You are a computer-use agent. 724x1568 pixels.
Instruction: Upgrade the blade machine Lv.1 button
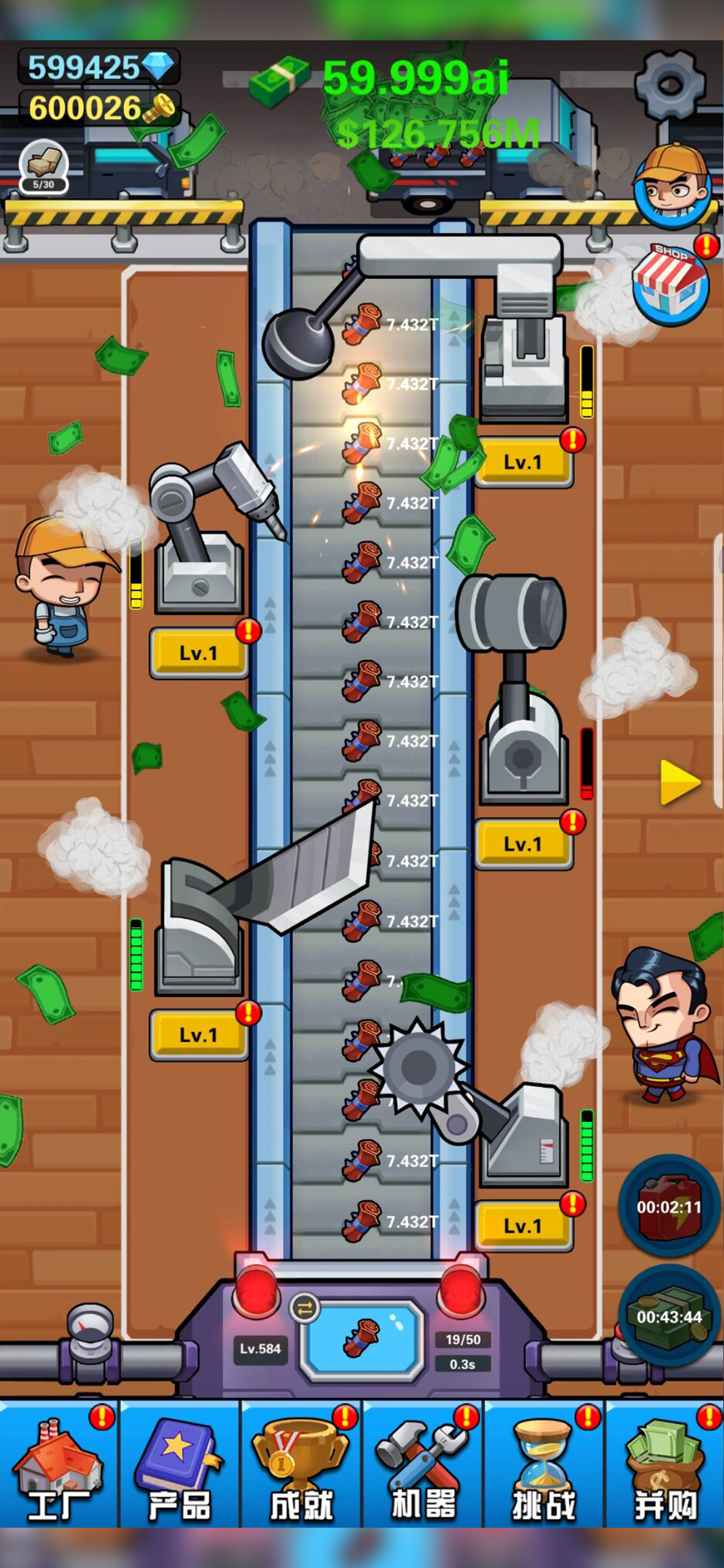(198, 1035)
